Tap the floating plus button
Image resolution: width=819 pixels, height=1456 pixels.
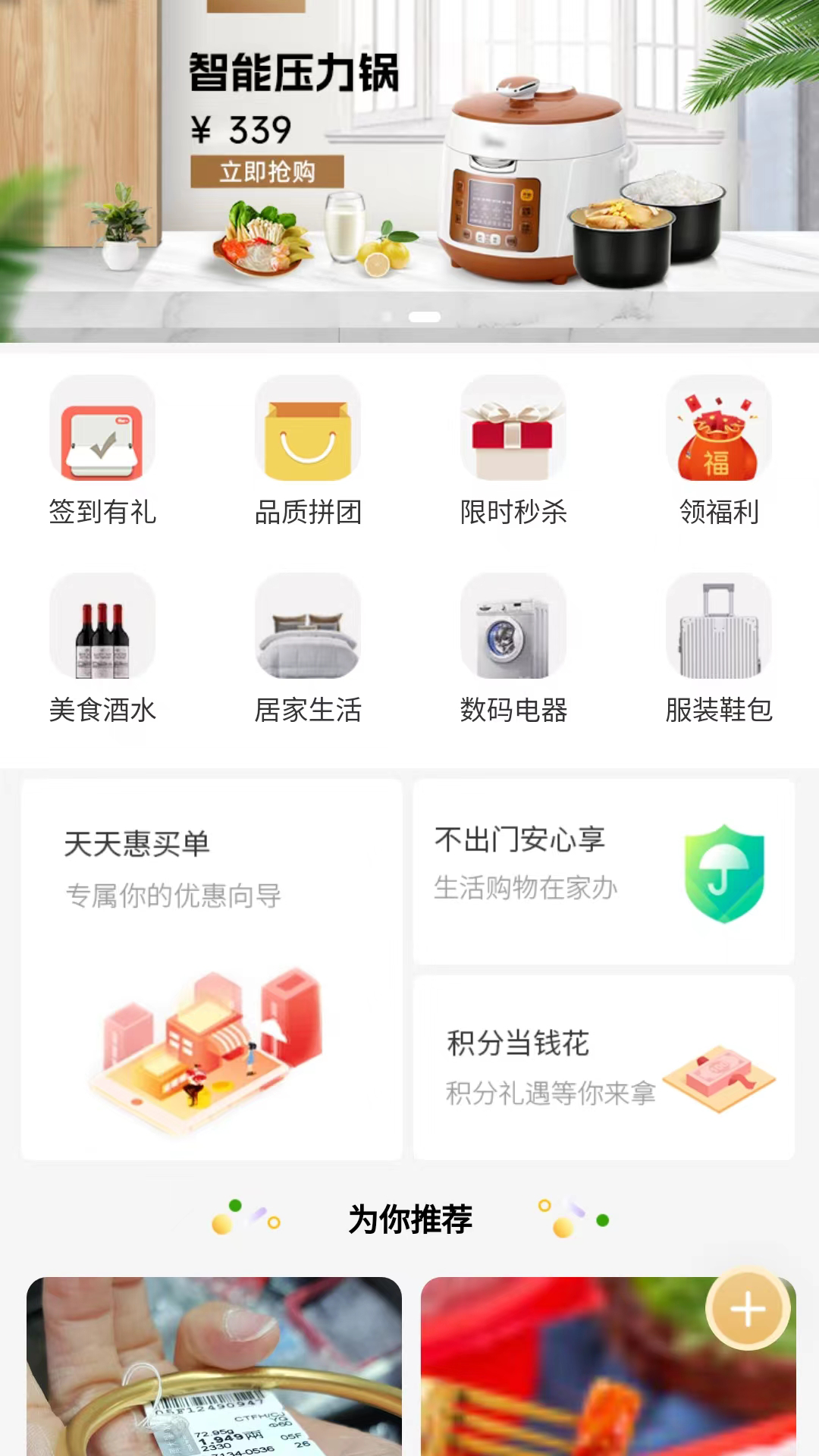pyautogui.click(x=748, y=1309)
